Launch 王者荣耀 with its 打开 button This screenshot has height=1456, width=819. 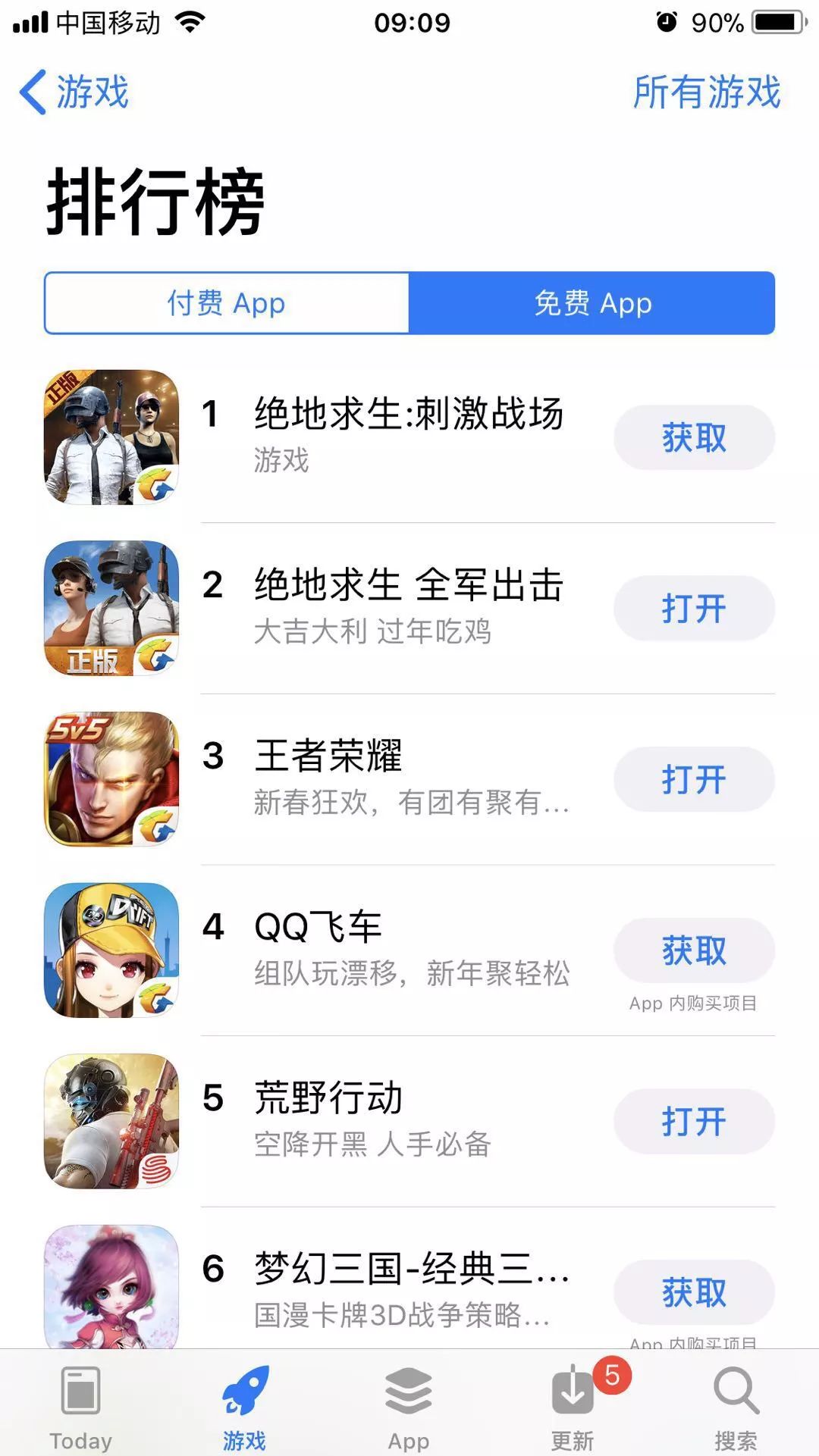tap(694, 779)
